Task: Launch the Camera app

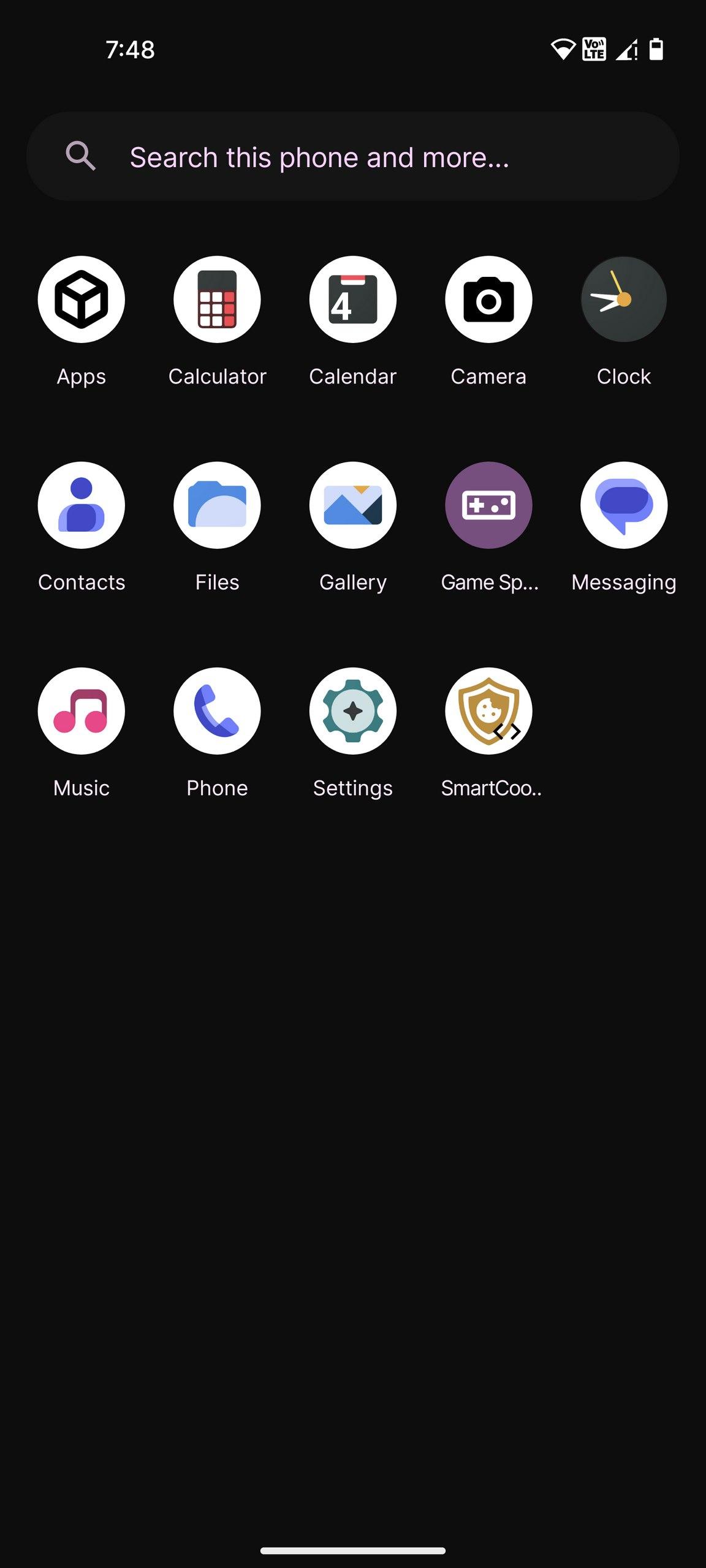Action: (x=488, y=300)
